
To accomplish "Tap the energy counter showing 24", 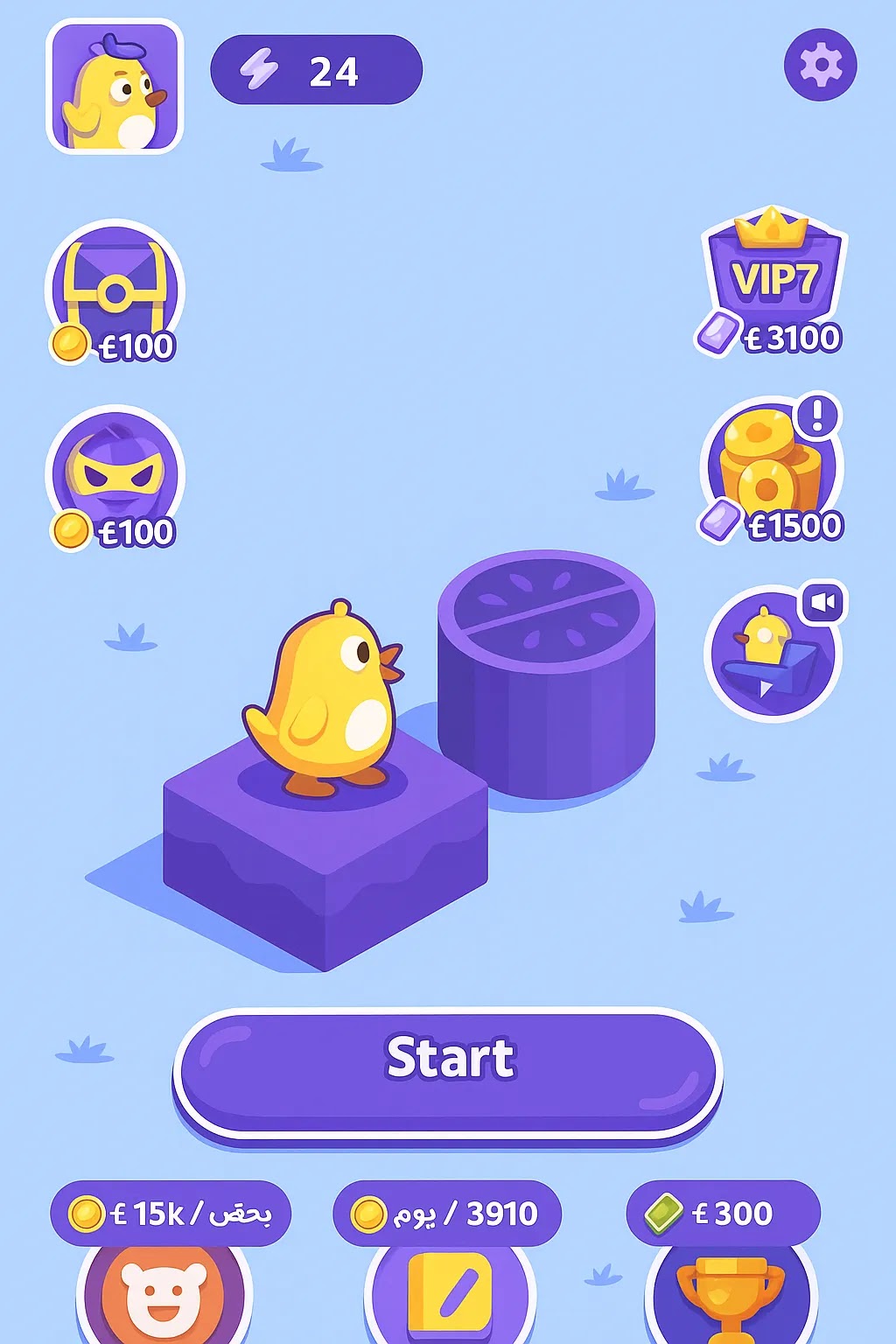I will [x=316, y=70].
